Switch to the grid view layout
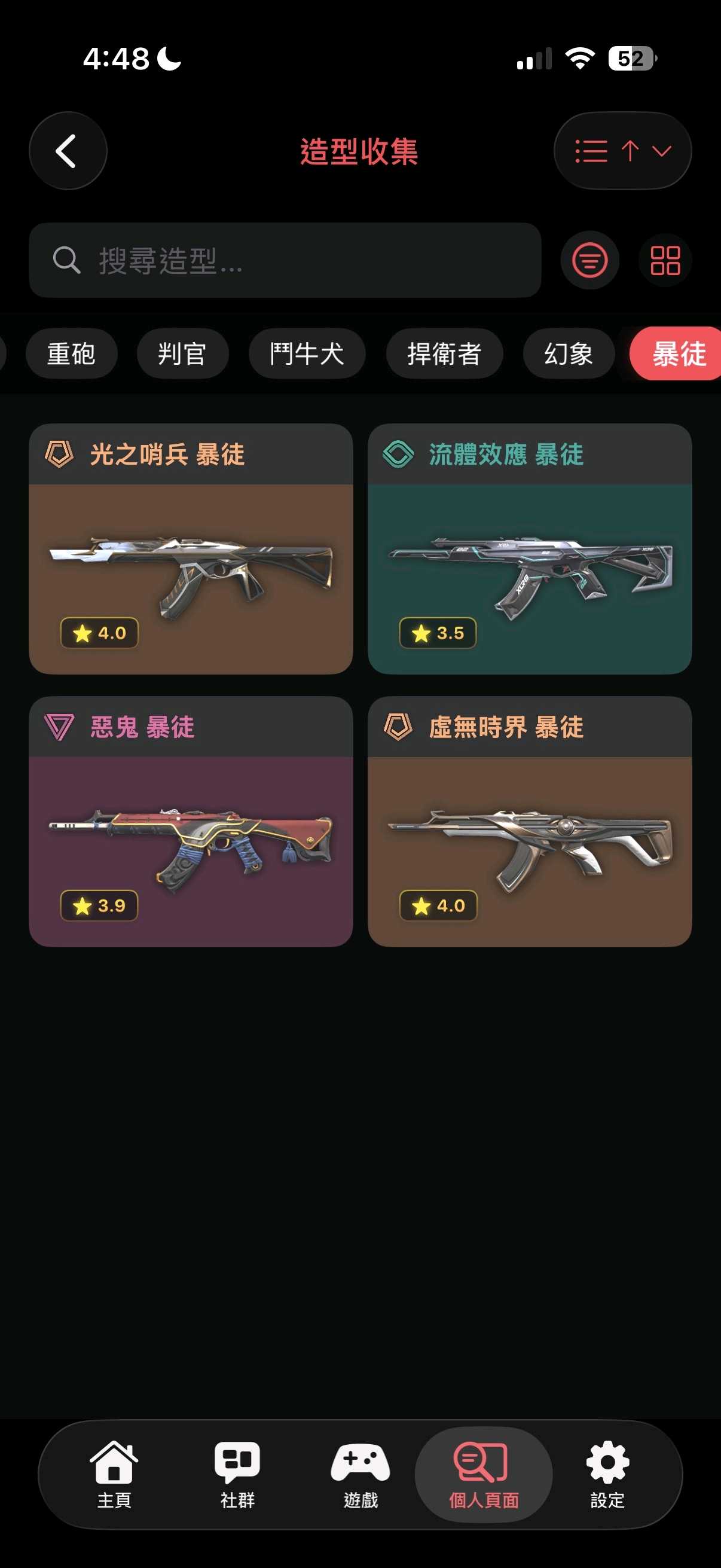The image size is (721, 1568). click(664, 260)
